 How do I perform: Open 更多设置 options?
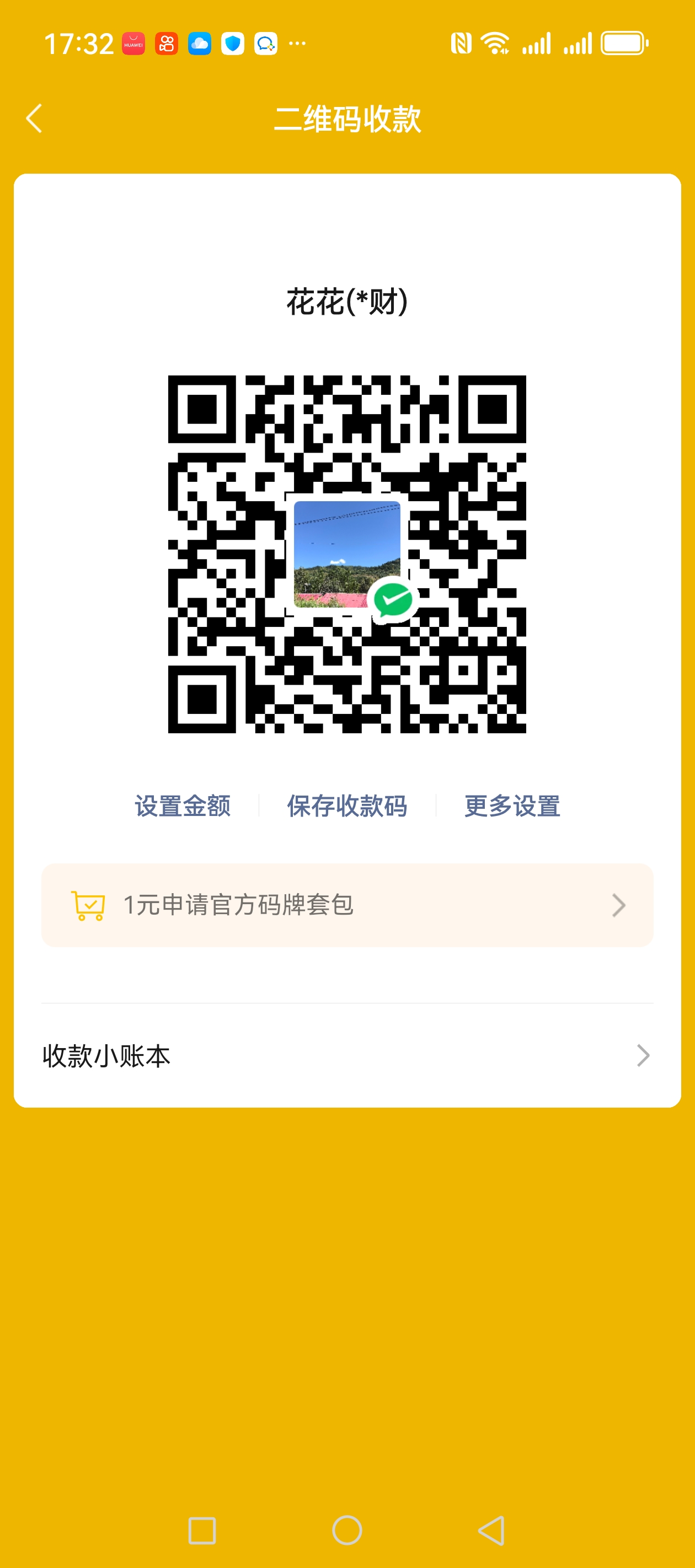click(512, 806)
